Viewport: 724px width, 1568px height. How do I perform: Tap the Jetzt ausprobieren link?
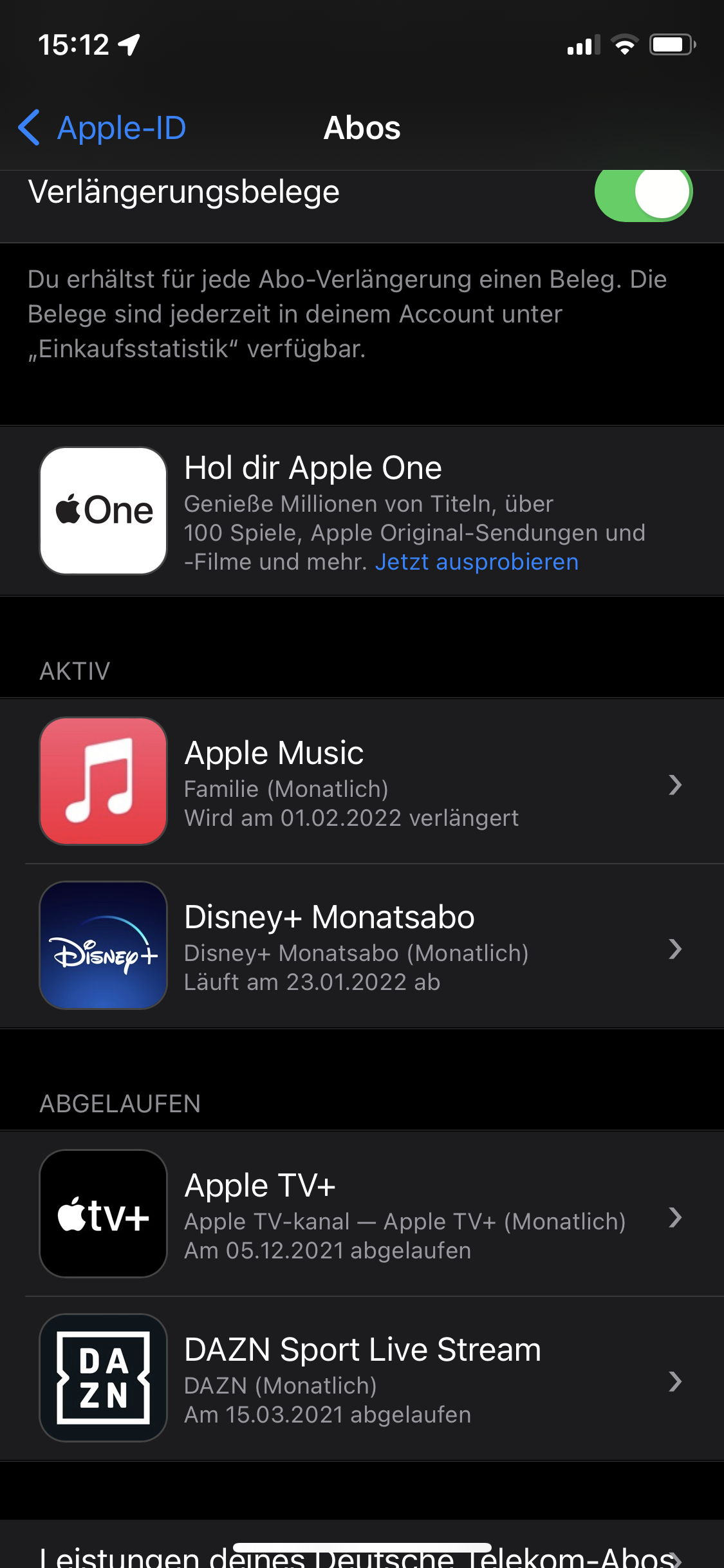click(476, 562)
